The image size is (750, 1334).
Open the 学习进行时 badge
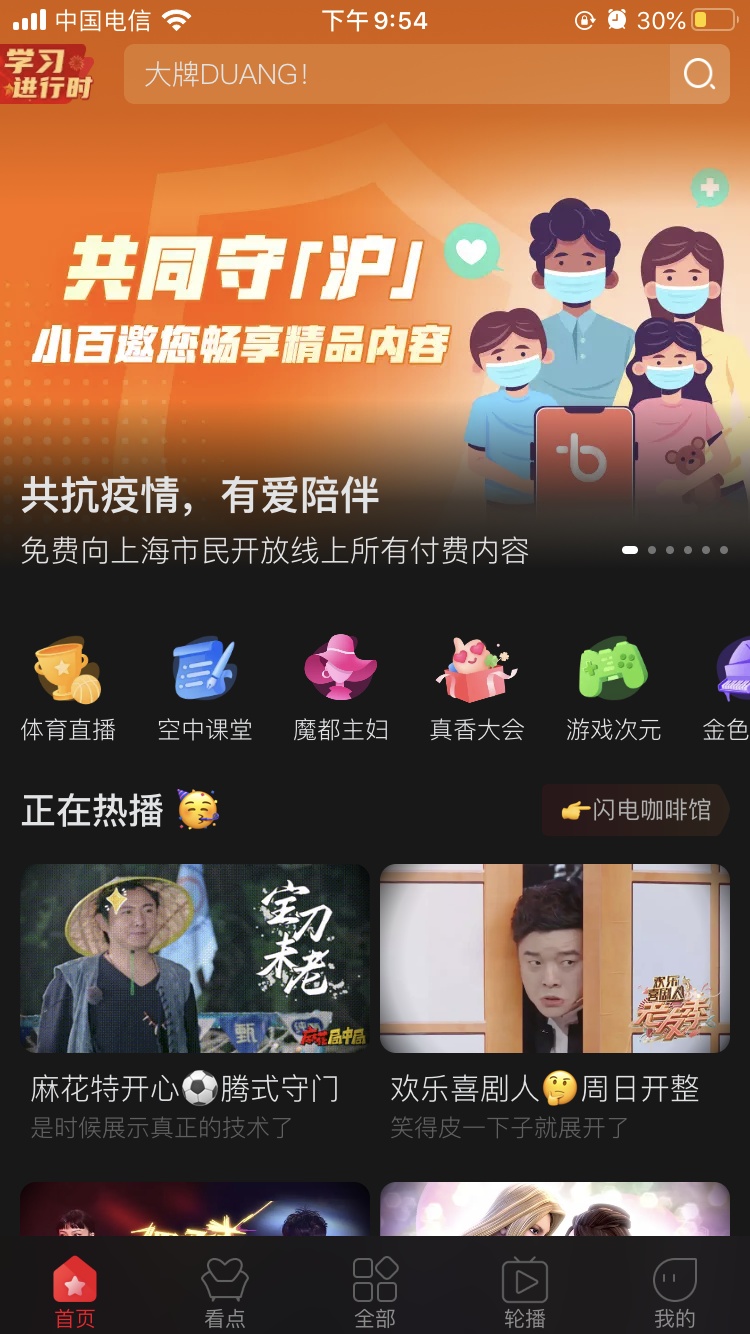[x=48, y=74]
